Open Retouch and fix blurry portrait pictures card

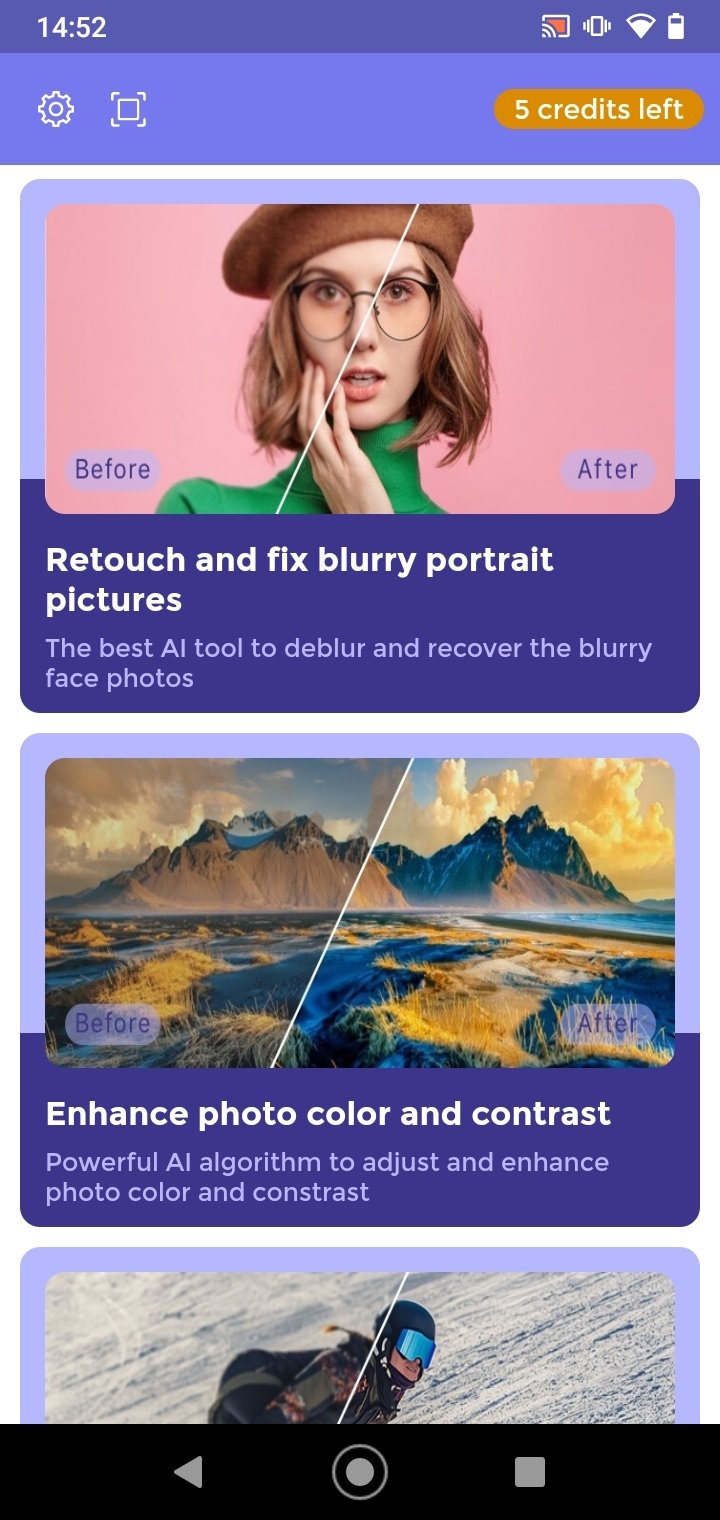point(360,446)
